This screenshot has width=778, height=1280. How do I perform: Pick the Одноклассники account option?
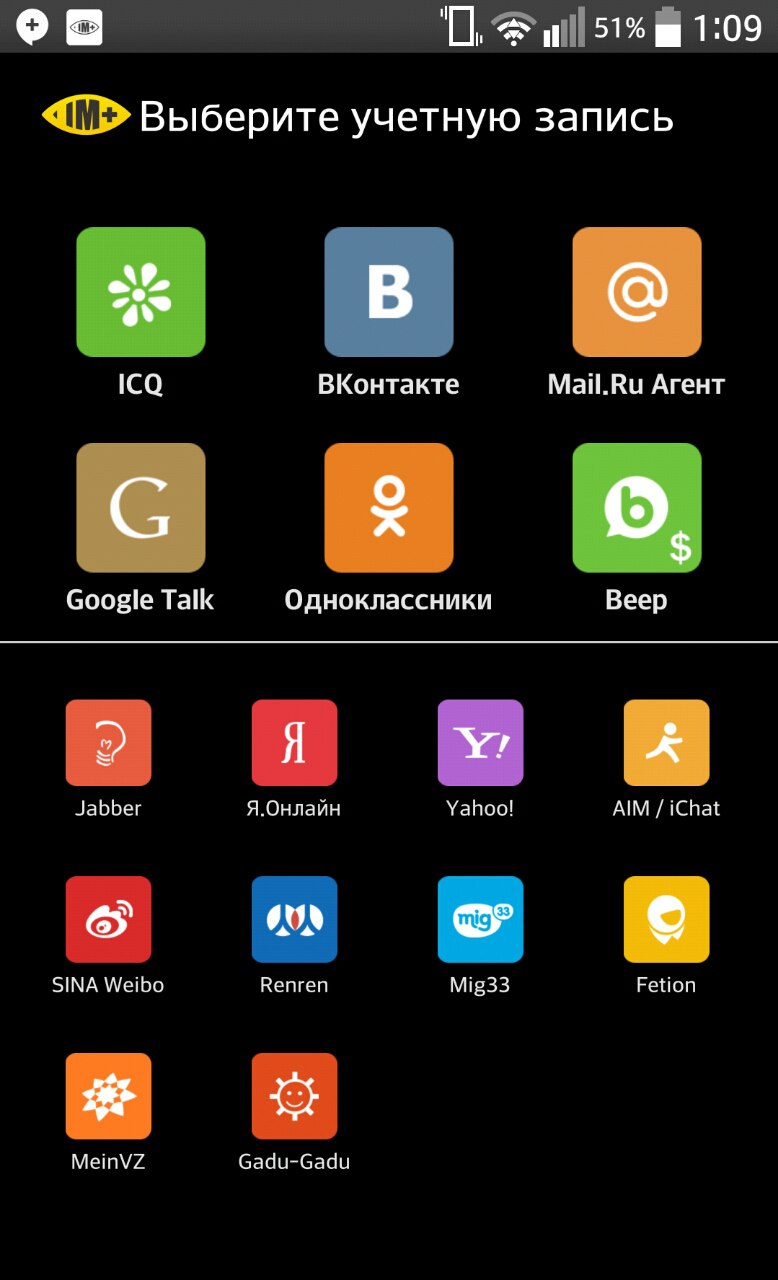388,508
